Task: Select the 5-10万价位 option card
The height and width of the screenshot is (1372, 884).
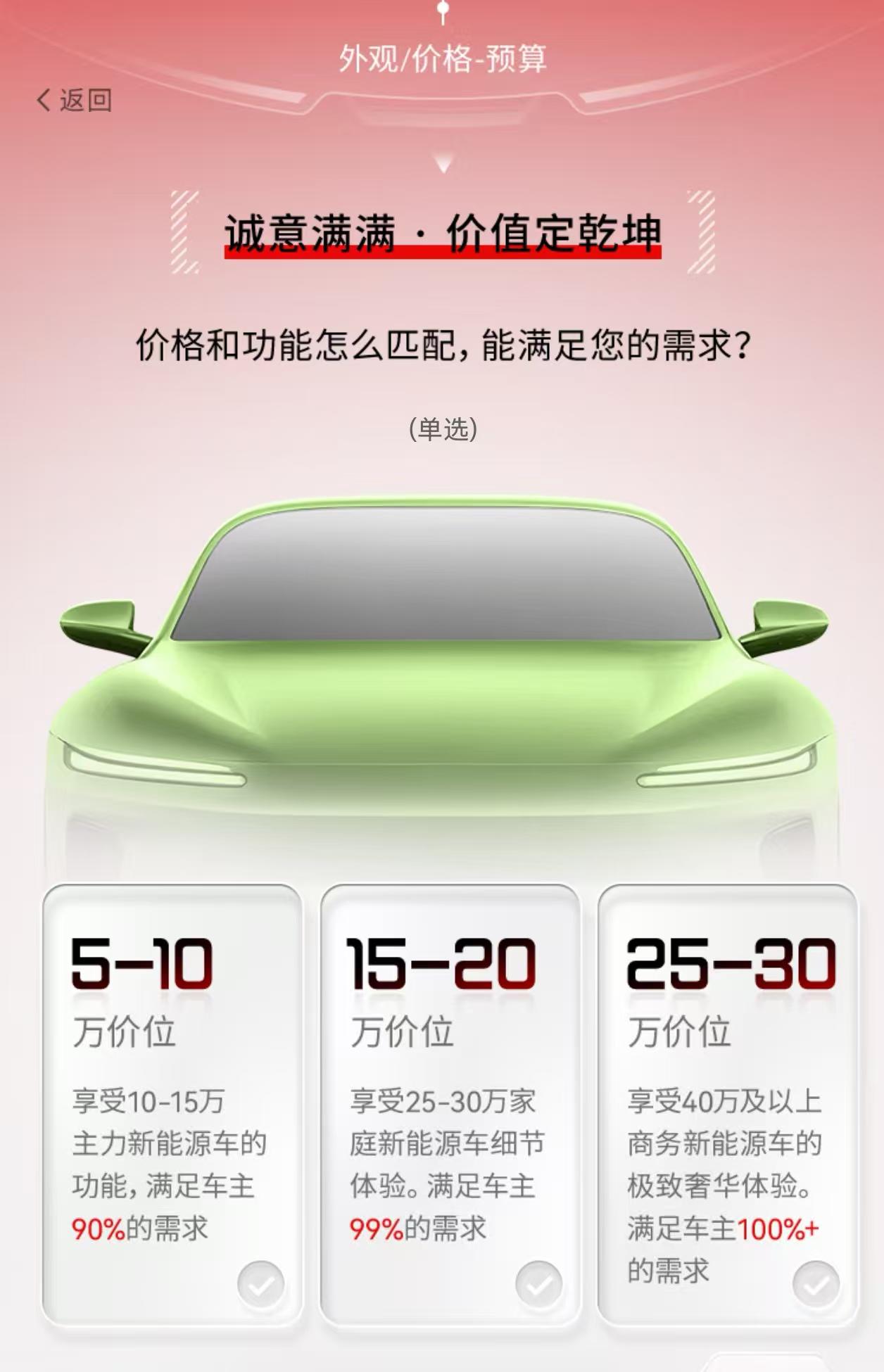Action: point(172,1105)
